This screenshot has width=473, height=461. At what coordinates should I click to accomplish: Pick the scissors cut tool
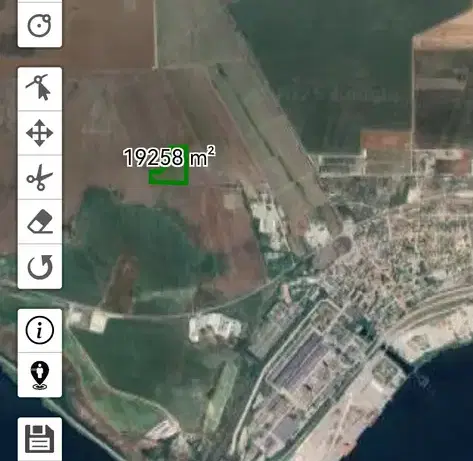(40, 177)
